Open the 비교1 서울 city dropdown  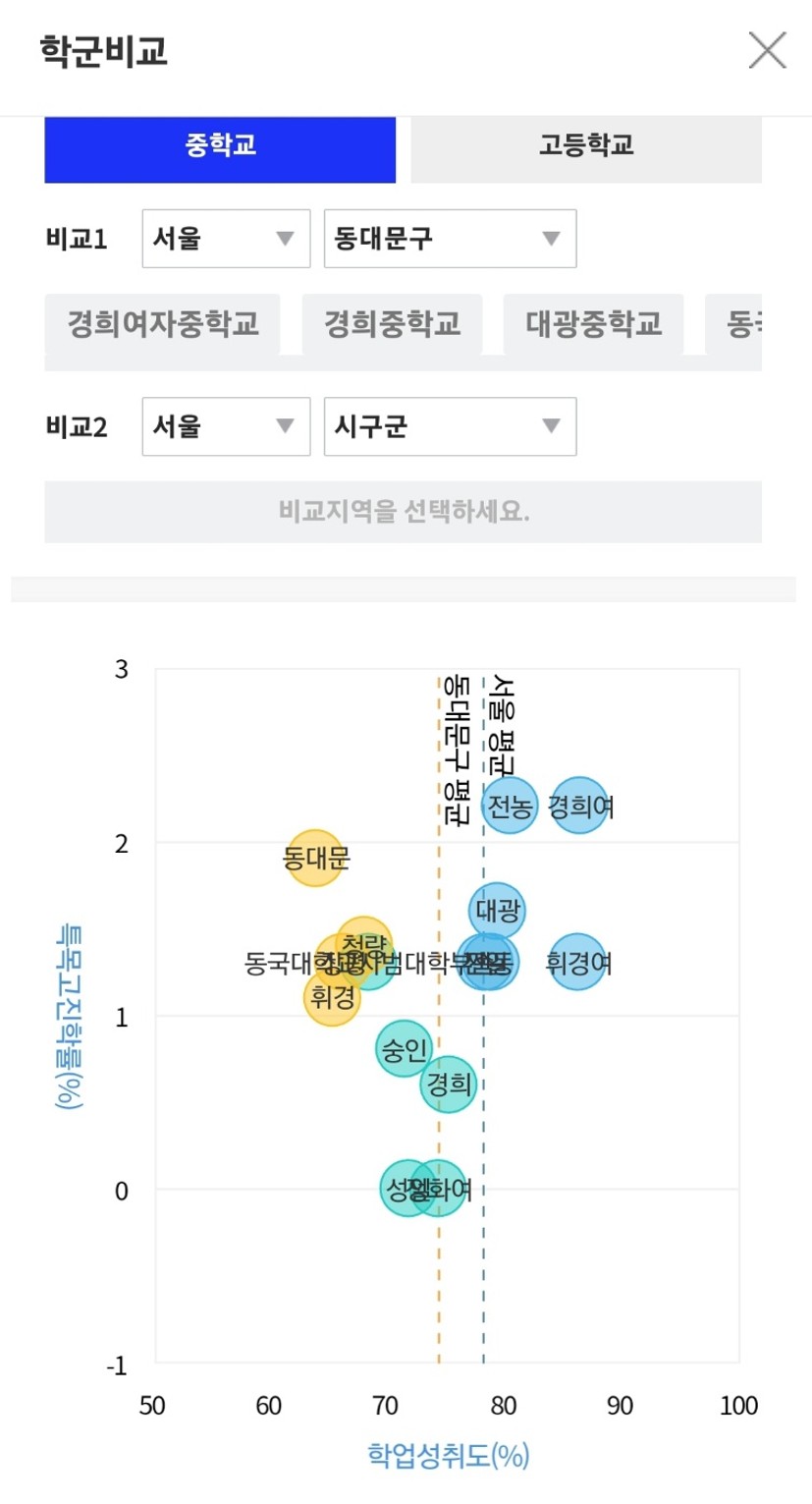[226, 239]
